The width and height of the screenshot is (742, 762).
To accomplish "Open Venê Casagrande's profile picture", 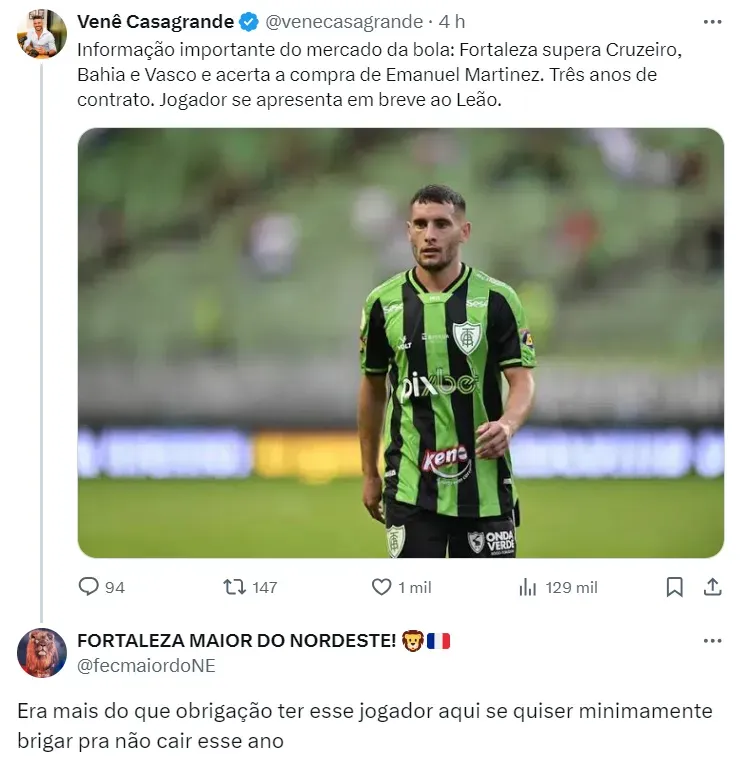I will pyautogui.click(x=42, y=34).
